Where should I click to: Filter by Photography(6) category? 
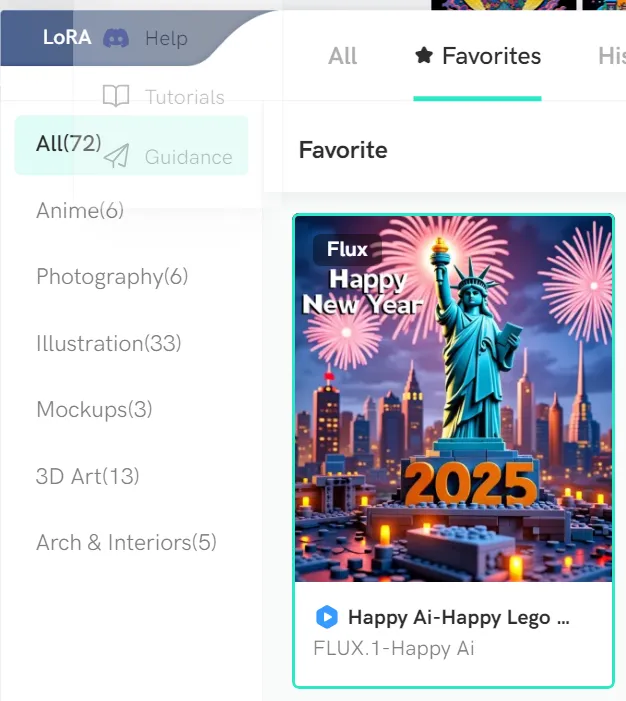[112, 277]
